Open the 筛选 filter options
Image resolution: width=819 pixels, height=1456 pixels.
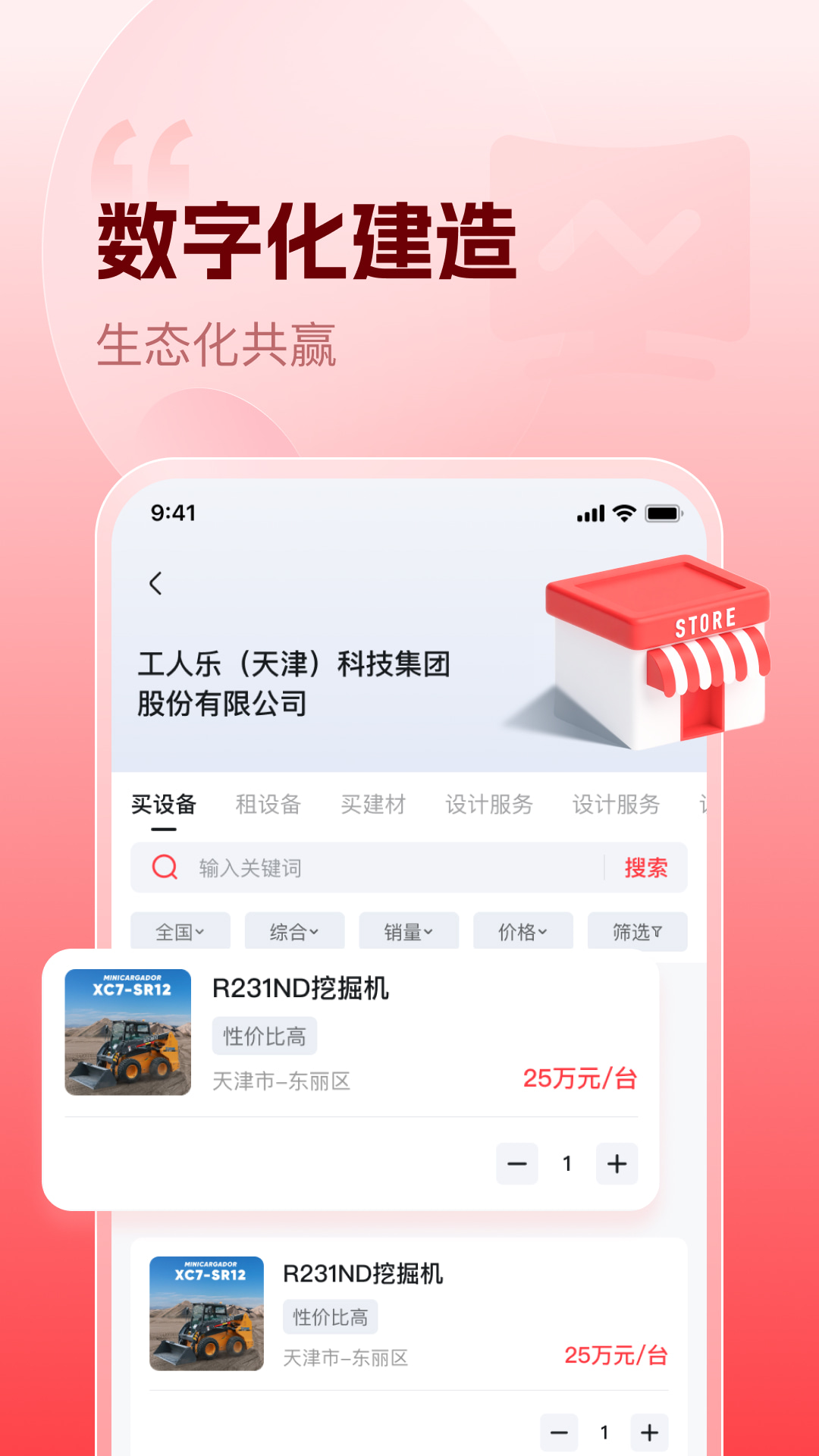[x=637, y=930]
